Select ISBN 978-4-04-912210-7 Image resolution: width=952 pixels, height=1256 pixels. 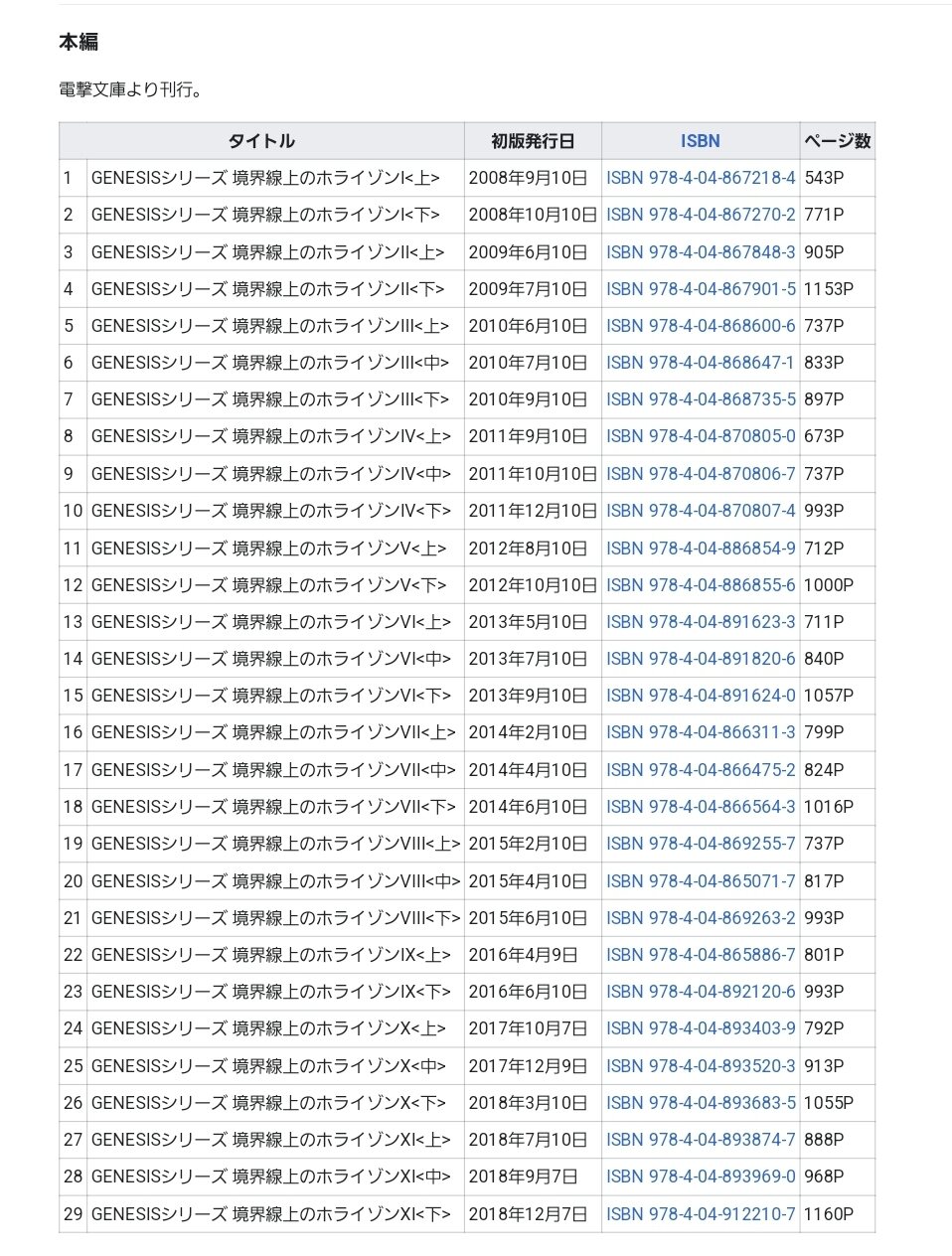click(701, 1214)
